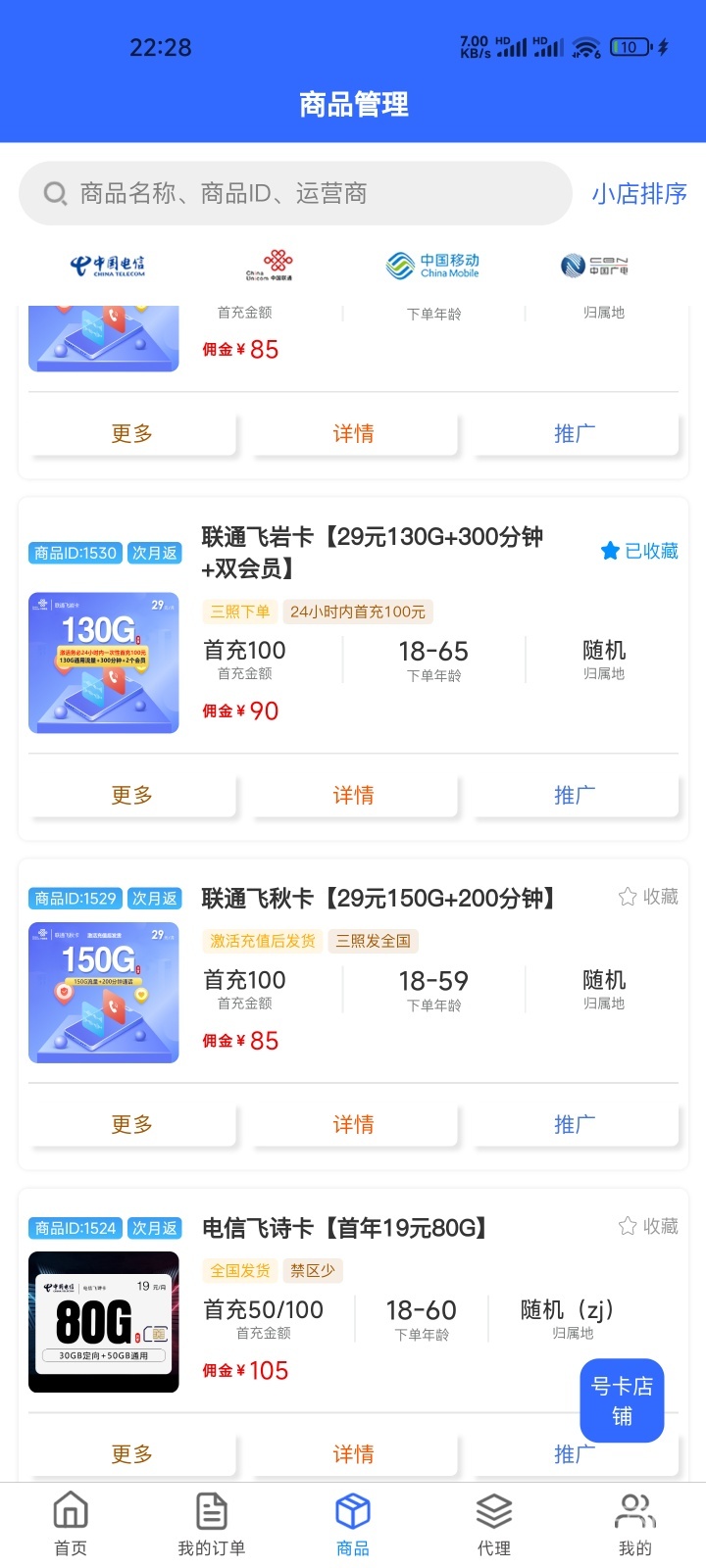Switch to 我的订单 tab
This screenshot has width=706, height=1568.
[212, 1524]
